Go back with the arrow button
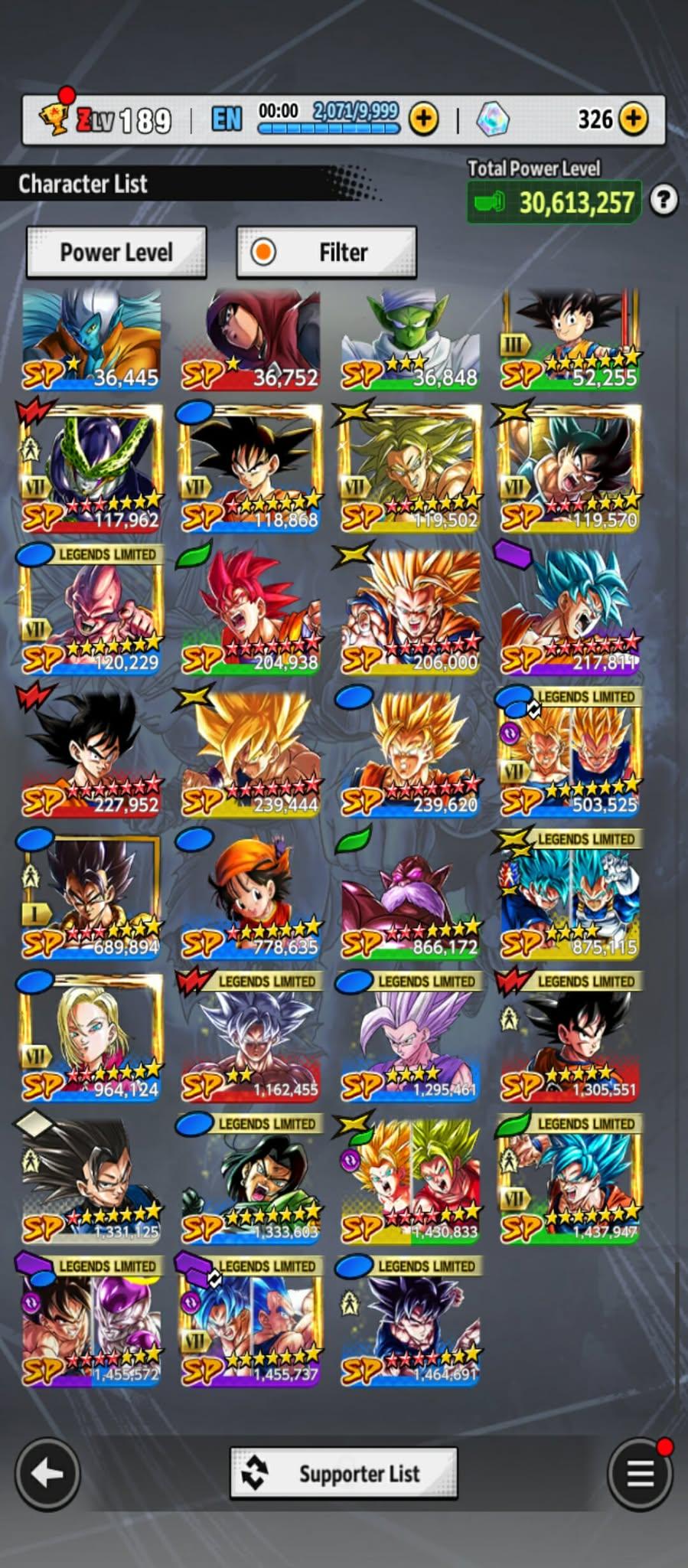688x1568 pixels. pos(47,1473)
